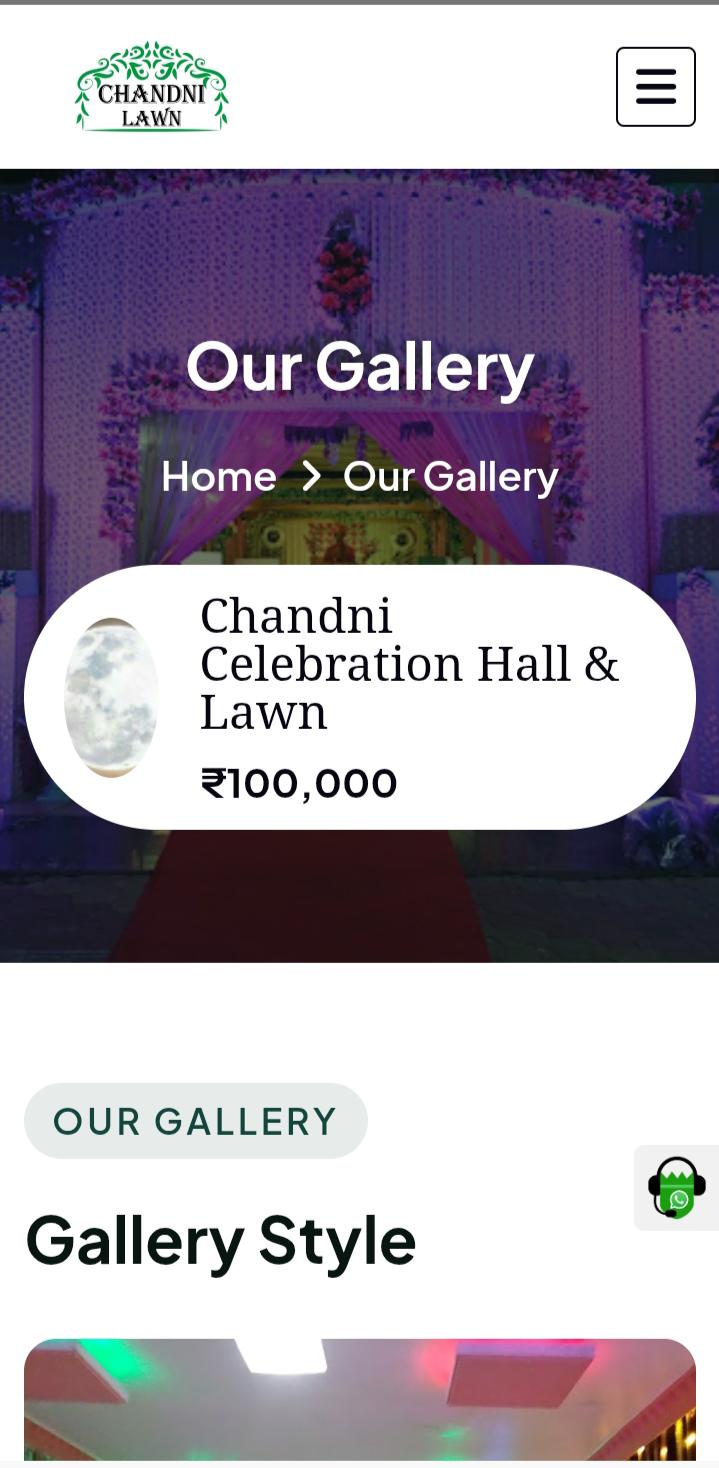Go to Home via breadcrumb link
The width and height of the screenshot is (719, 1468).
pyautogui.click(x=219, y=476)
